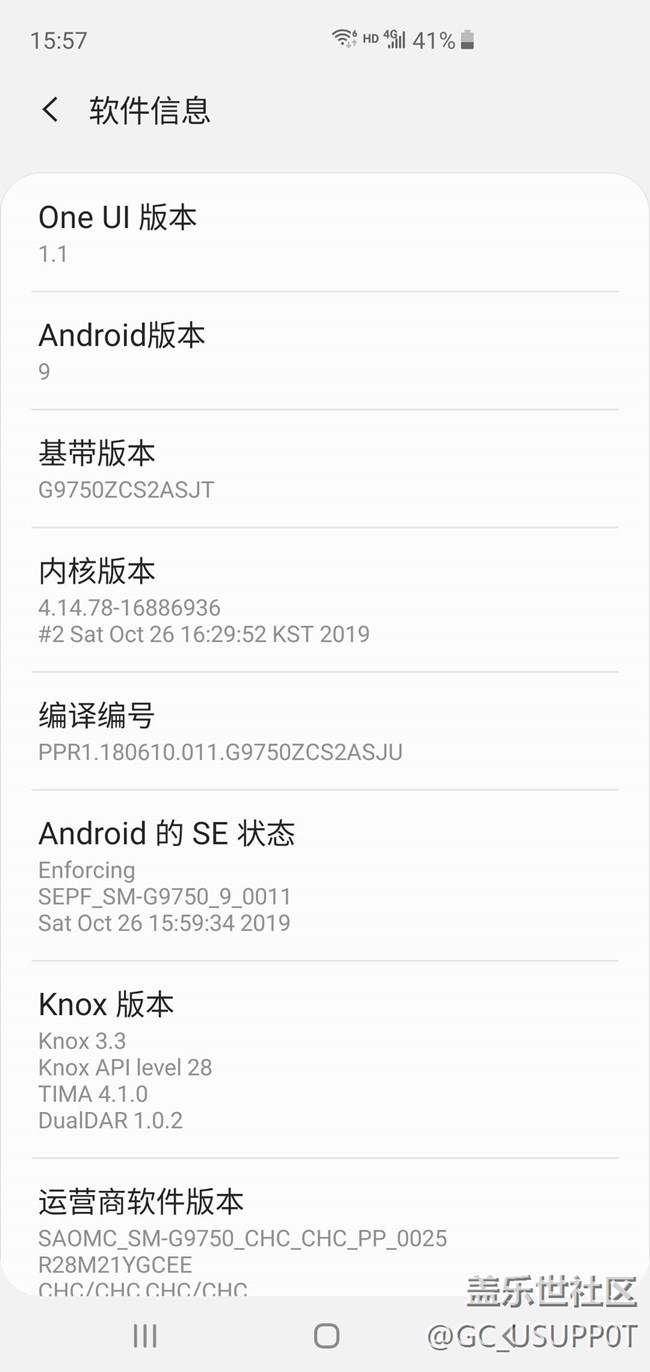Go back from 软件信息 page
Screen dimensions: 650x1372
coord(50,109)
